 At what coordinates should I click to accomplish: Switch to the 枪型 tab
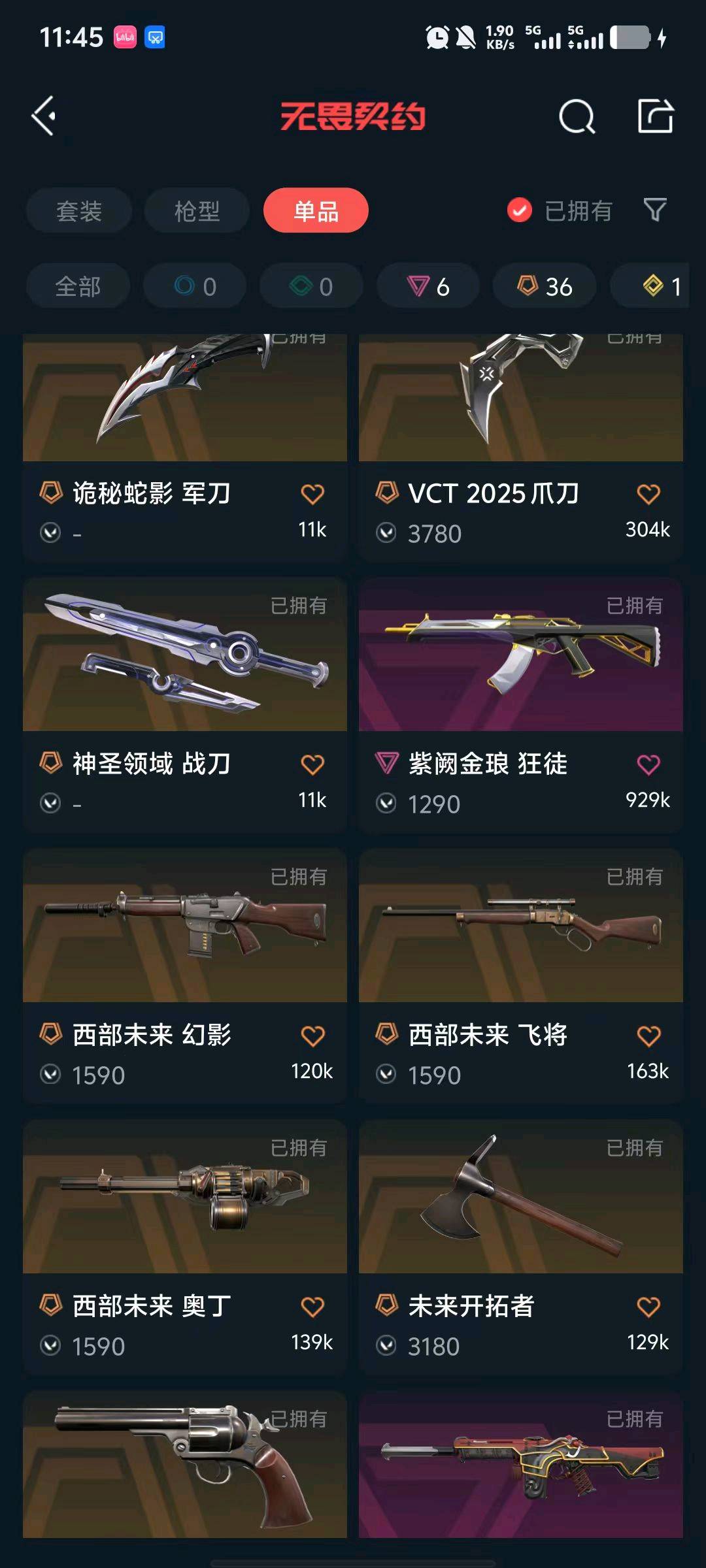pyautogui.click(x=197, y=210)
